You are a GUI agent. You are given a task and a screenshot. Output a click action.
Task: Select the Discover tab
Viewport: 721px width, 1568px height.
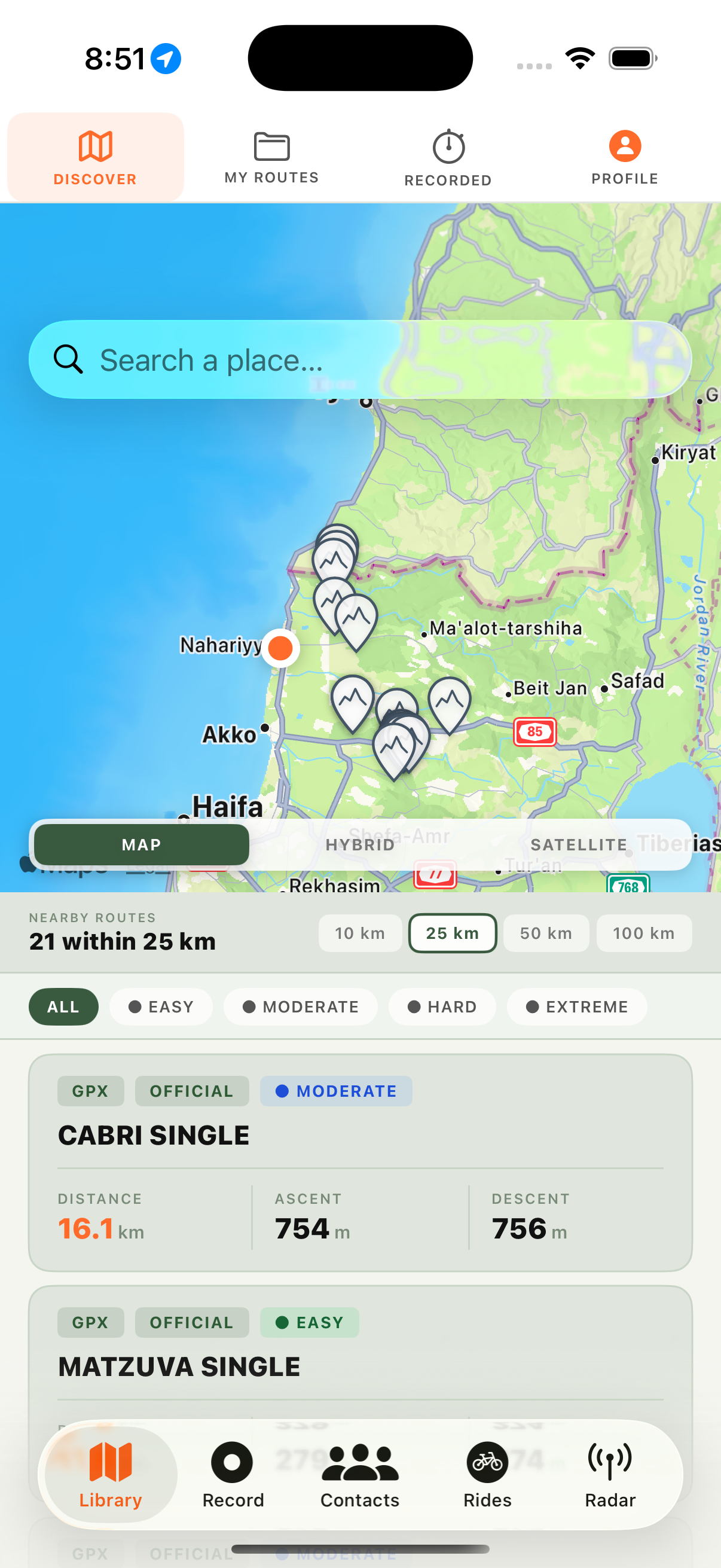96,158
